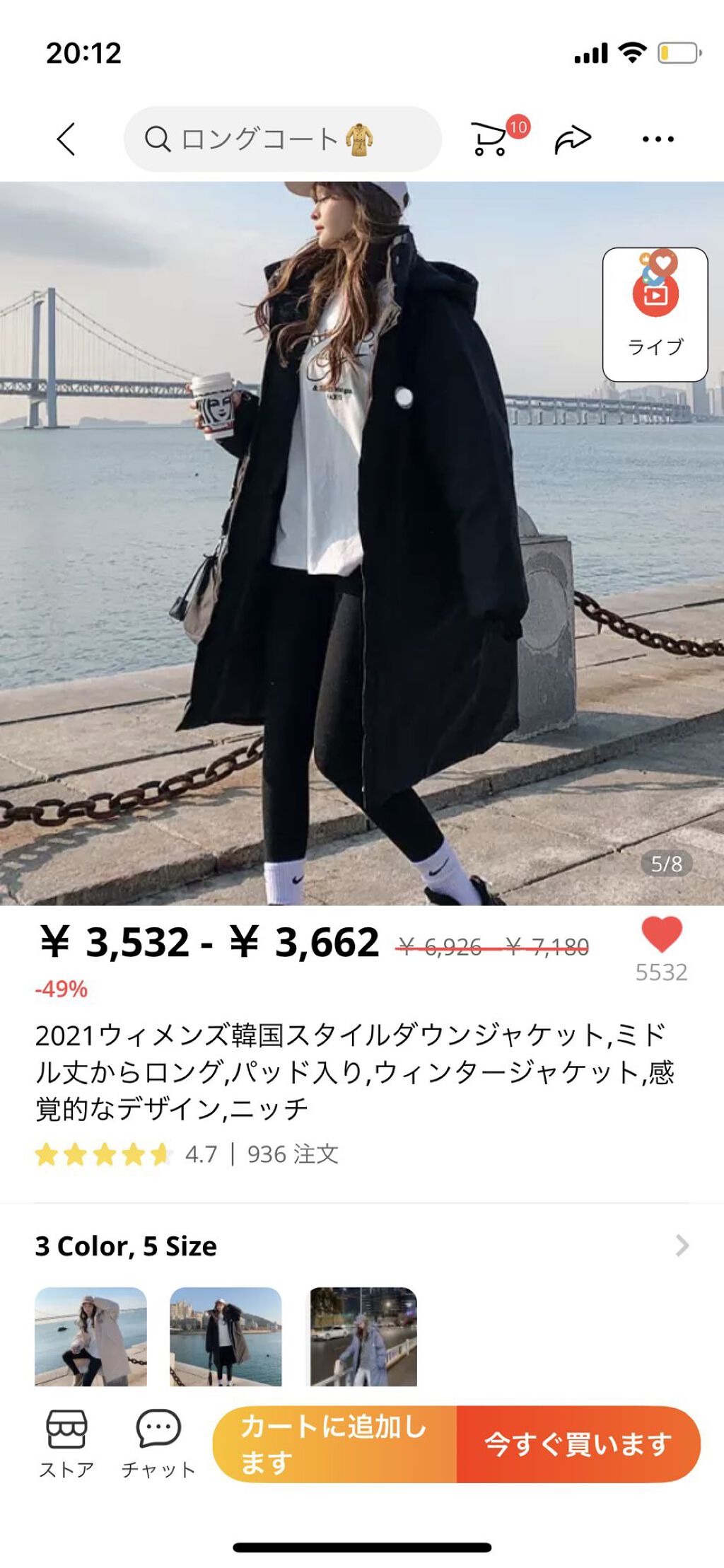Tap the search magnifier icon

pos(157,138)
